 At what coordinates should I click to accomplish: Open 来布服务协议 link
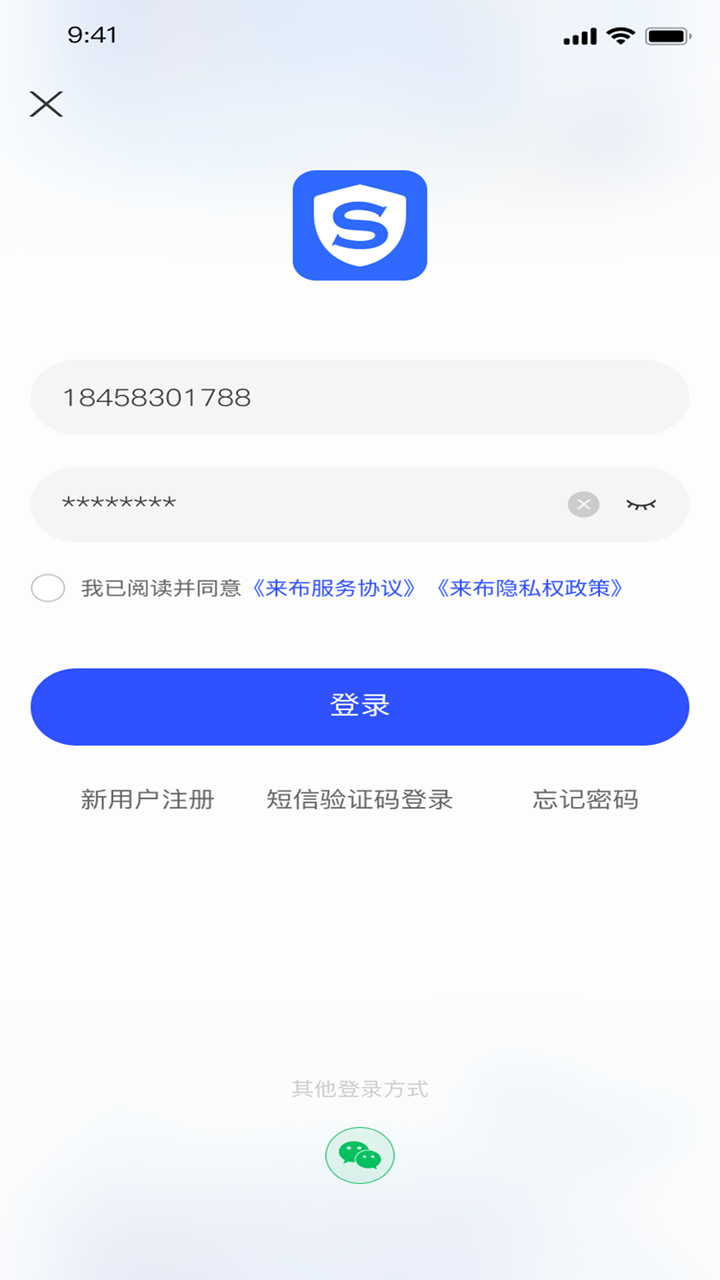[334, 588]
